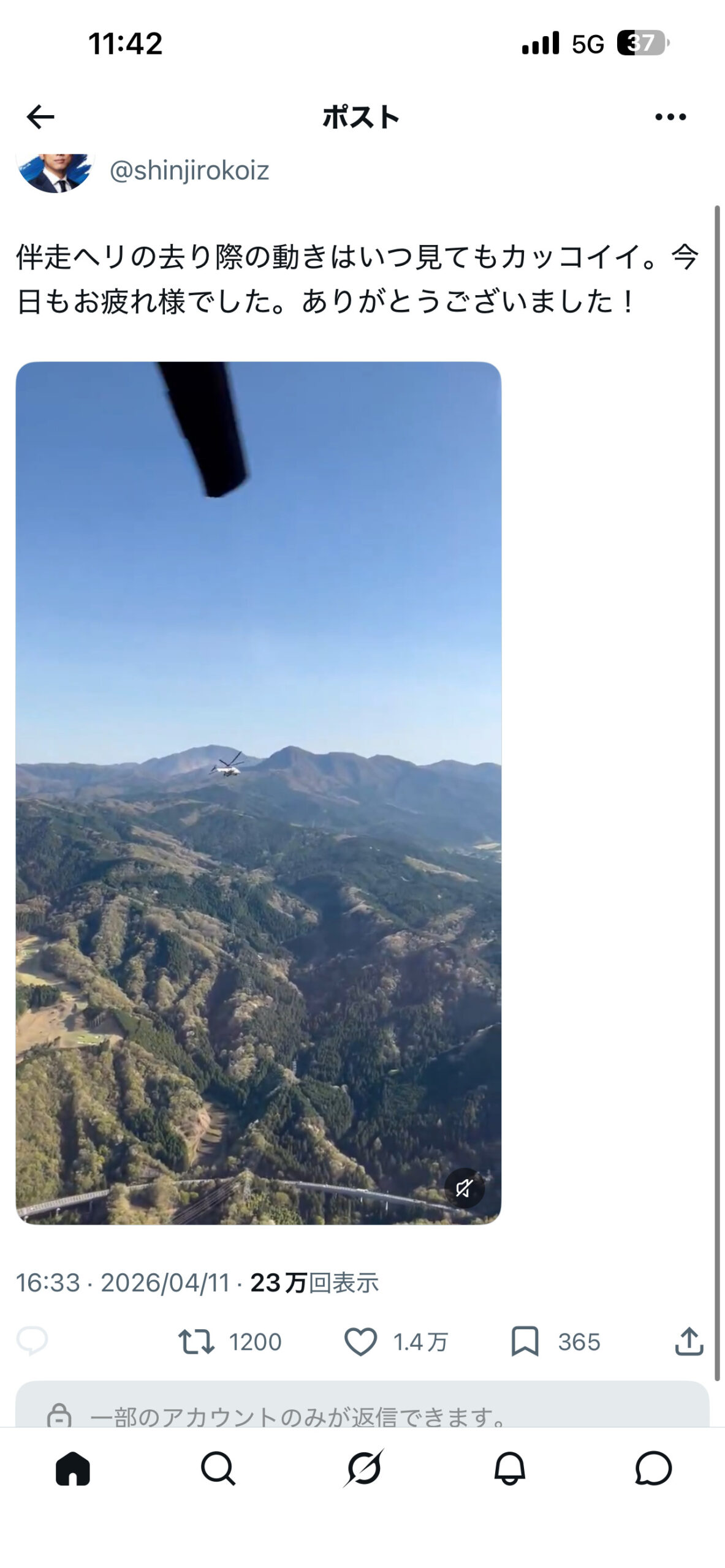Play the helicopter video
Viewport: 725px width, 1568px height.
tap(258, 793)
